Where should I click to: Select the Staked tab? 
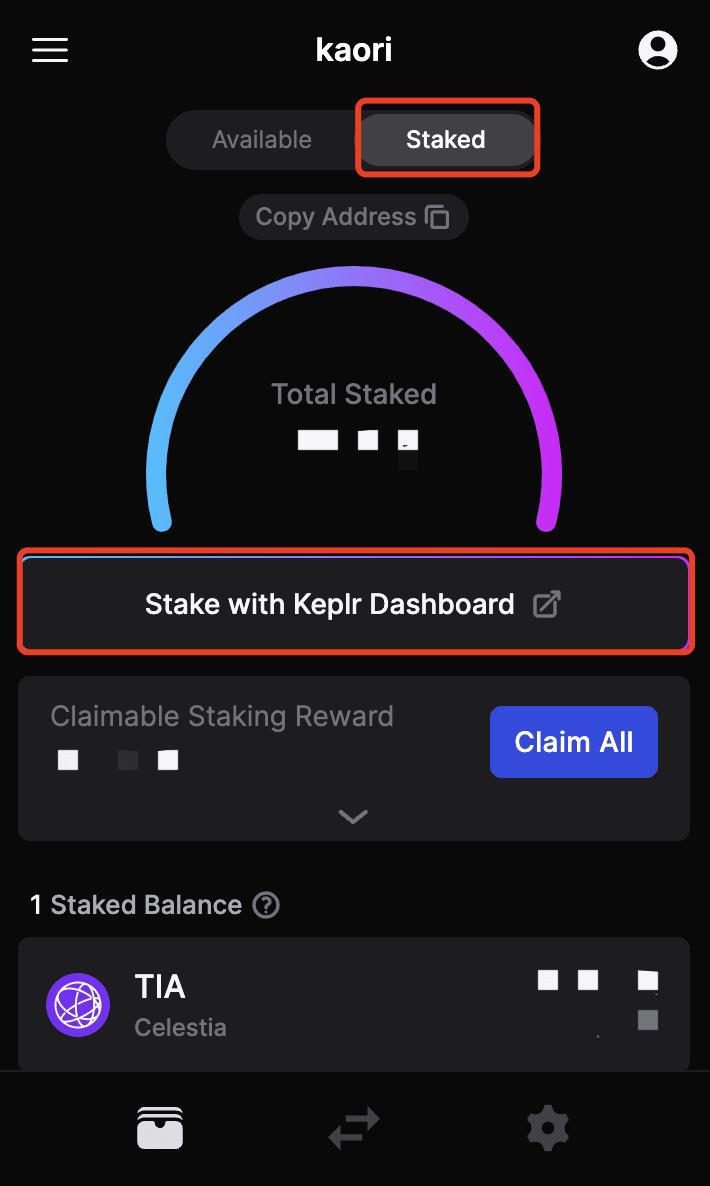click(446, 140)
